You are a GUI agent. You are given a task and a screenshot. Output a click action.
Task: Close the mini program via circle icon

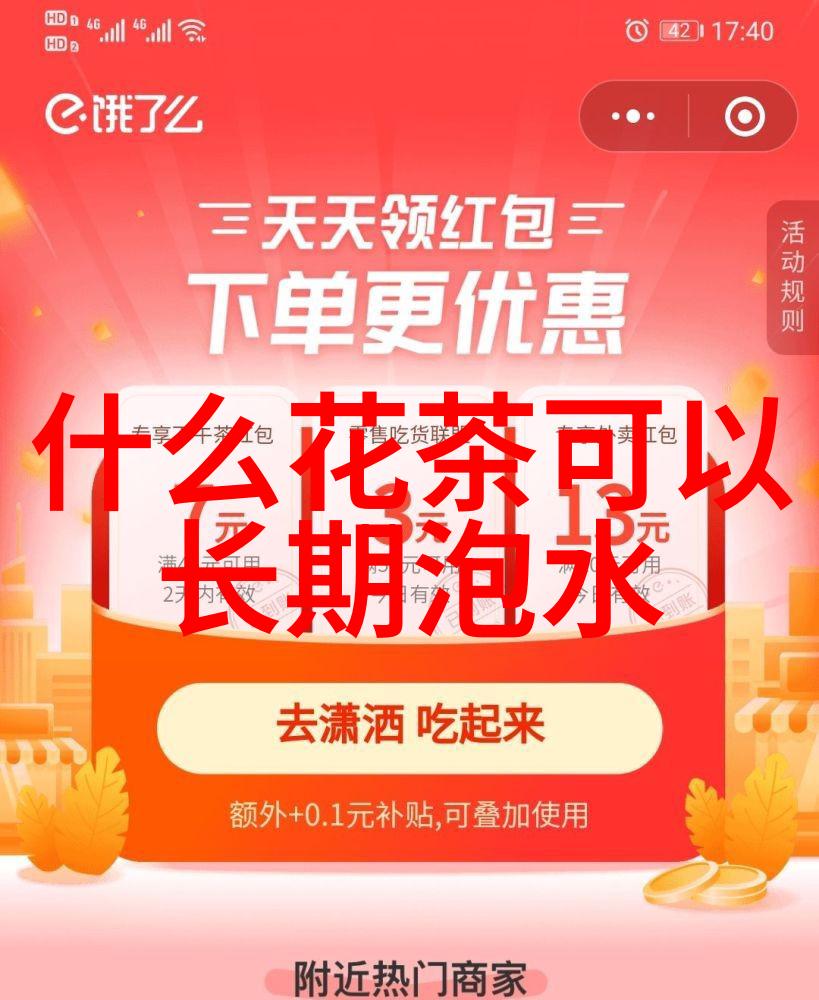tap(743, 117)
